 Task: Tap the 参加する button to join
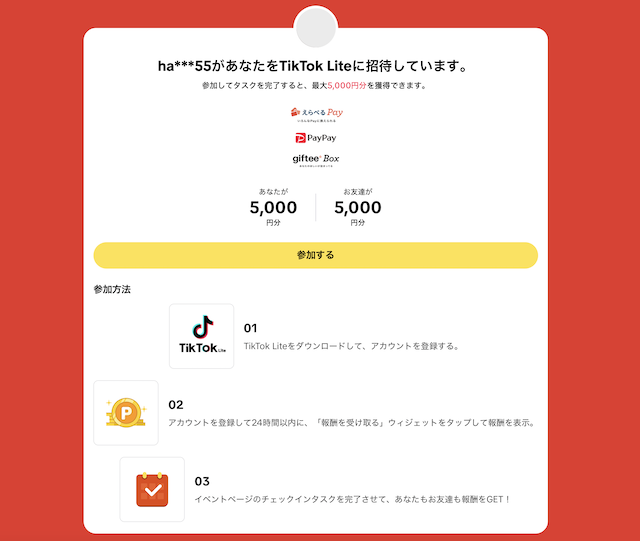(x=315, y=255)
